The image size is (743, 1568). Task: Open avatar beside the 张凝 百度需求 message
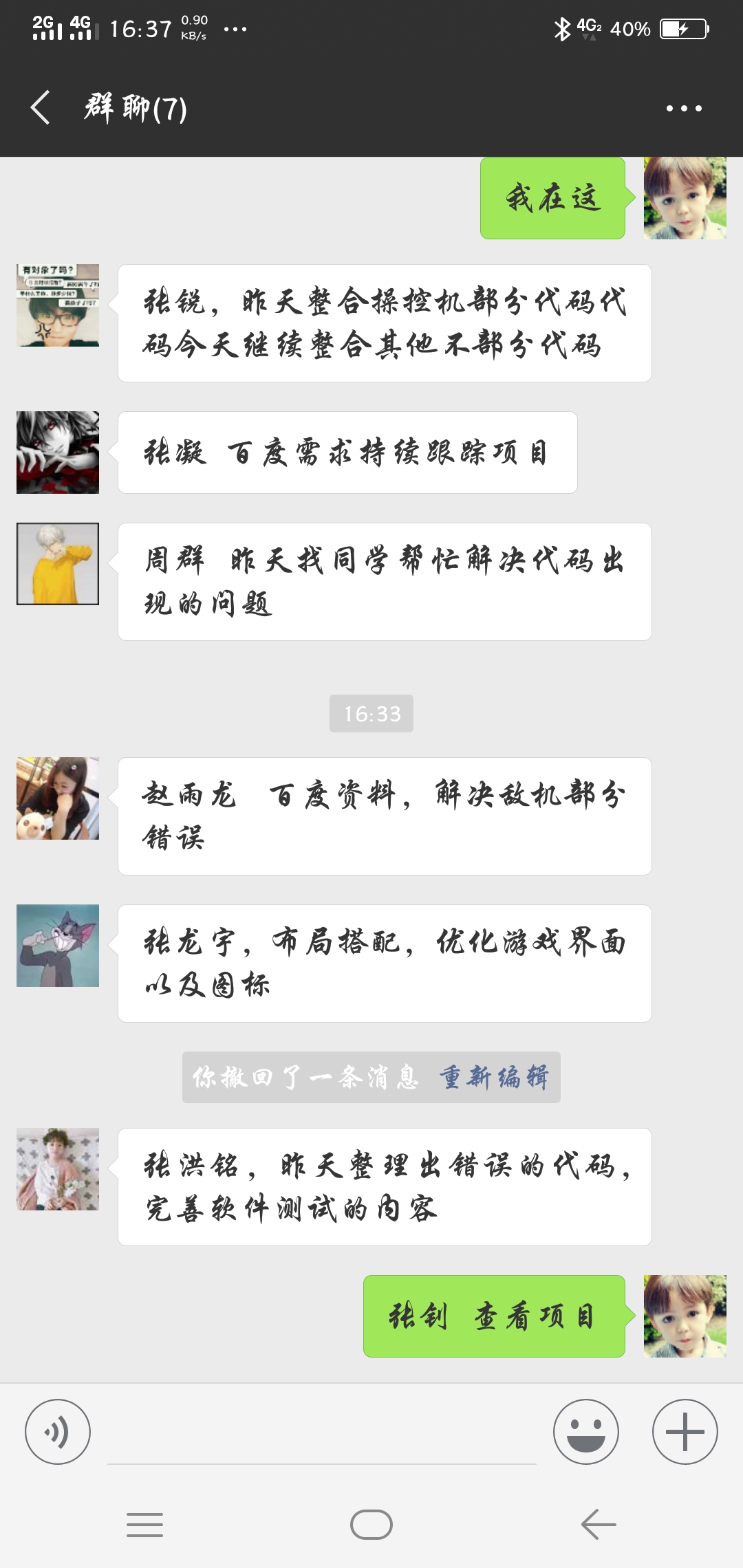(58, 453)
